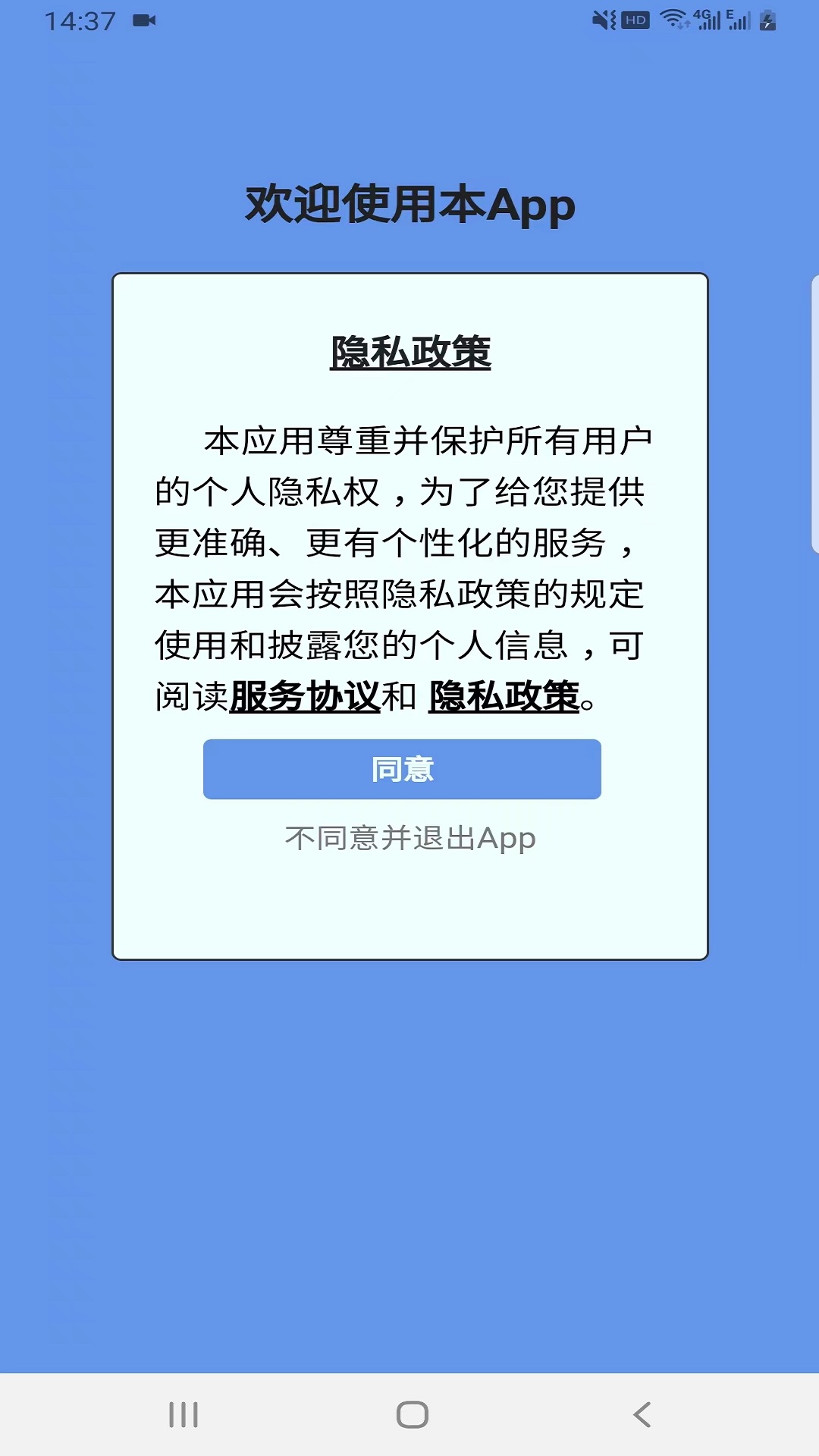This screenshot has width=819, height=1456.
Task: Tap the 欢迎使用本App welcome title
Action: 409,203
